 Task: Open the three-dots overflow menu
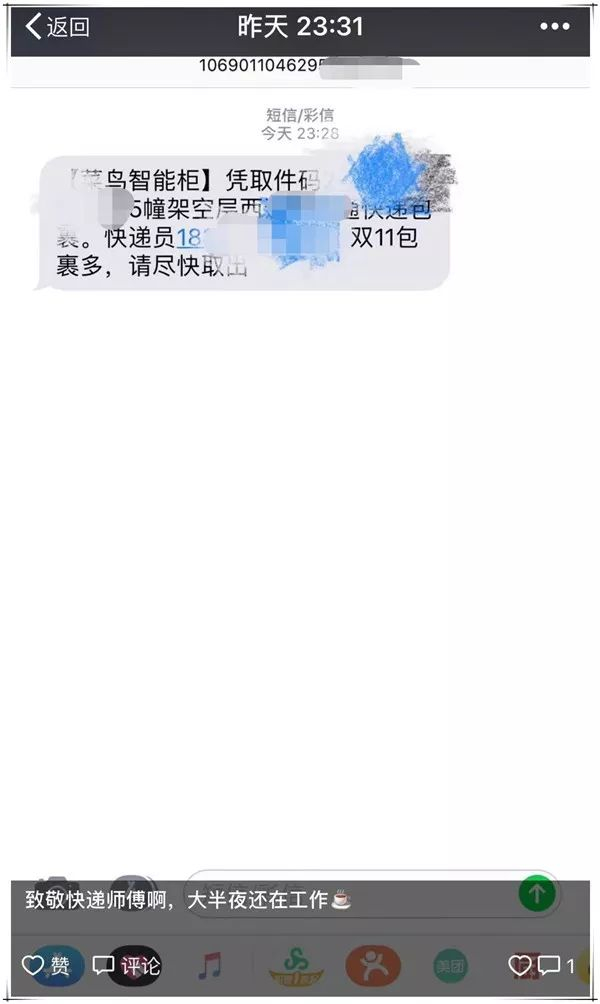pos(555,27)
